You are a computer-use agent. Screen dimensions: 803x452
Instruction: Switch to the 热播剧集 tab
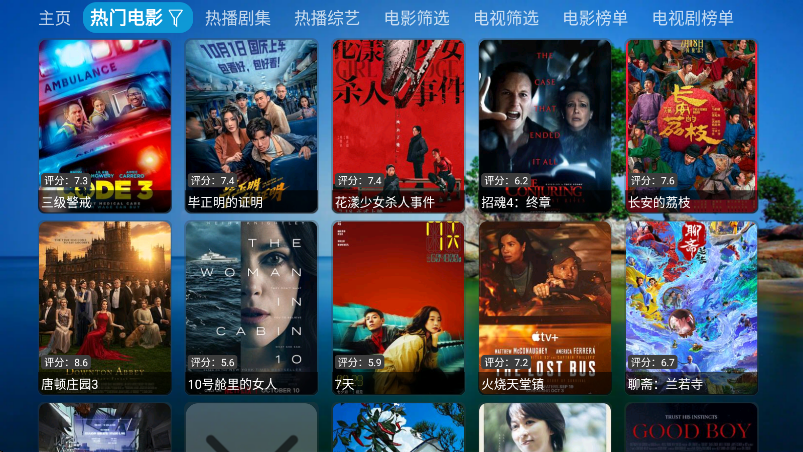[x=237, y=18]
